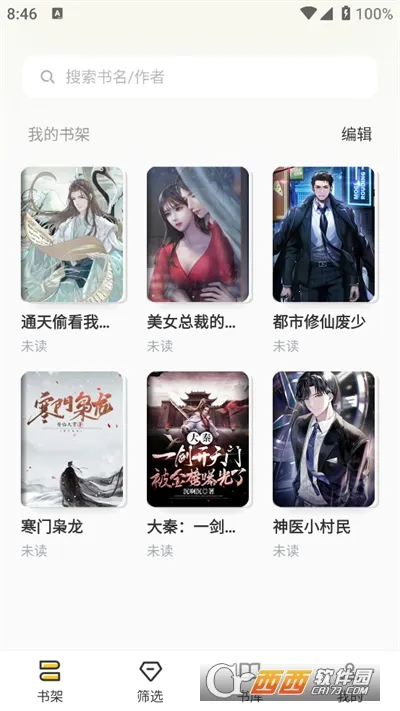Image resolution: width=400 pixels, height=711 pixels.
Task: Switch to the 筛选 tab
Action: coord(150,681)
